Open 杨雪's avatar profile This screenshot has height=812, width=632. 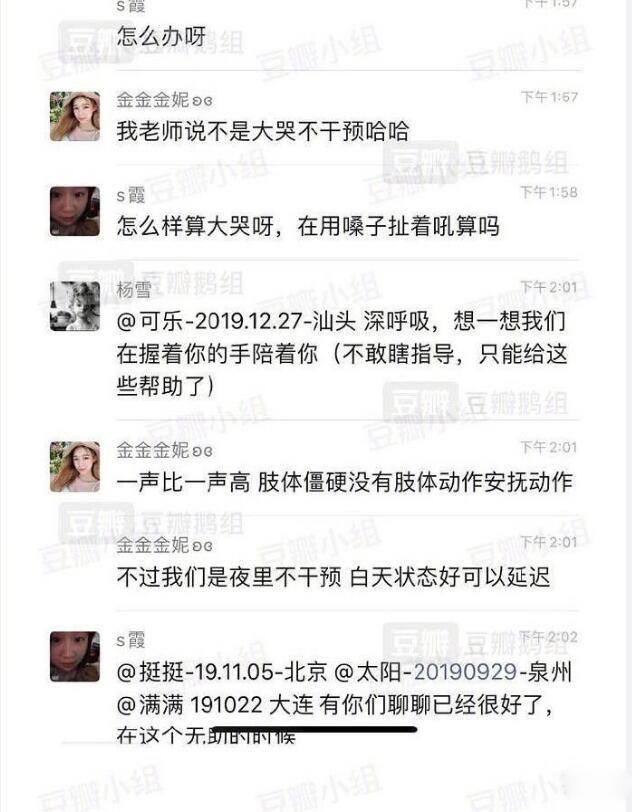click(75, 305)
